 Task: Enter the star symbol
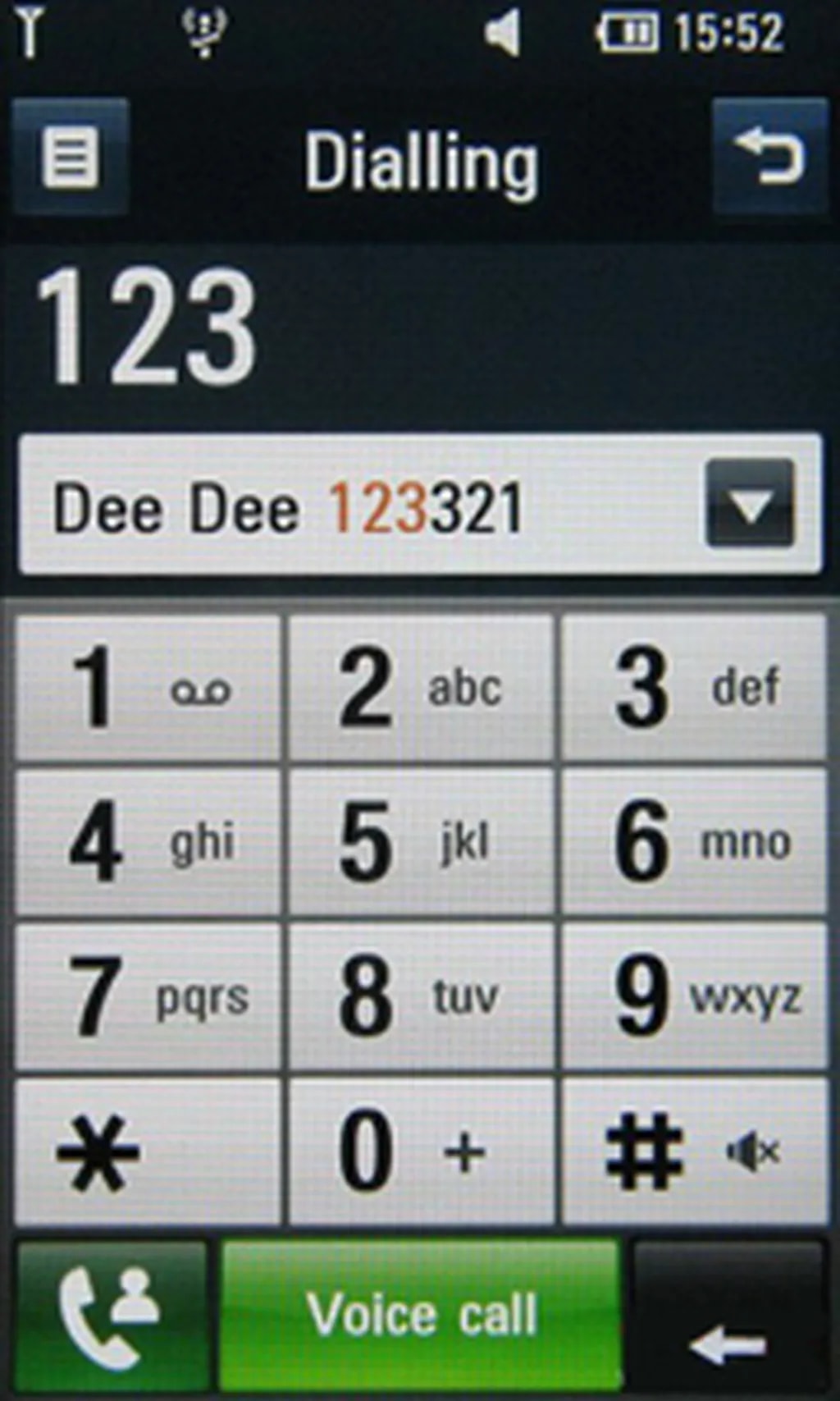[x=148, y=1151]
